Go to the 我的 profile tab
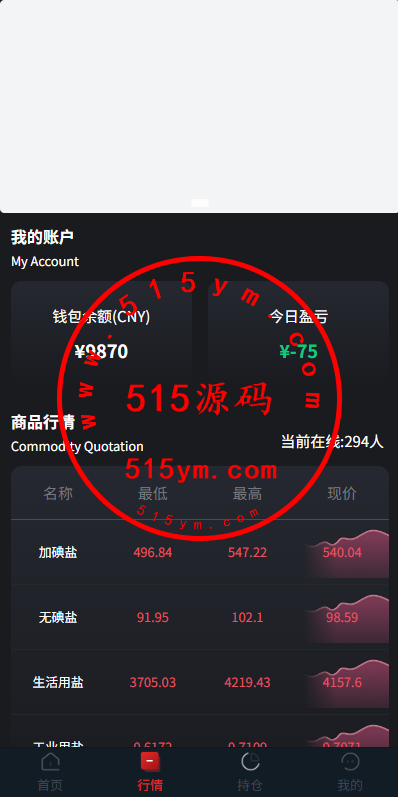 349,772
